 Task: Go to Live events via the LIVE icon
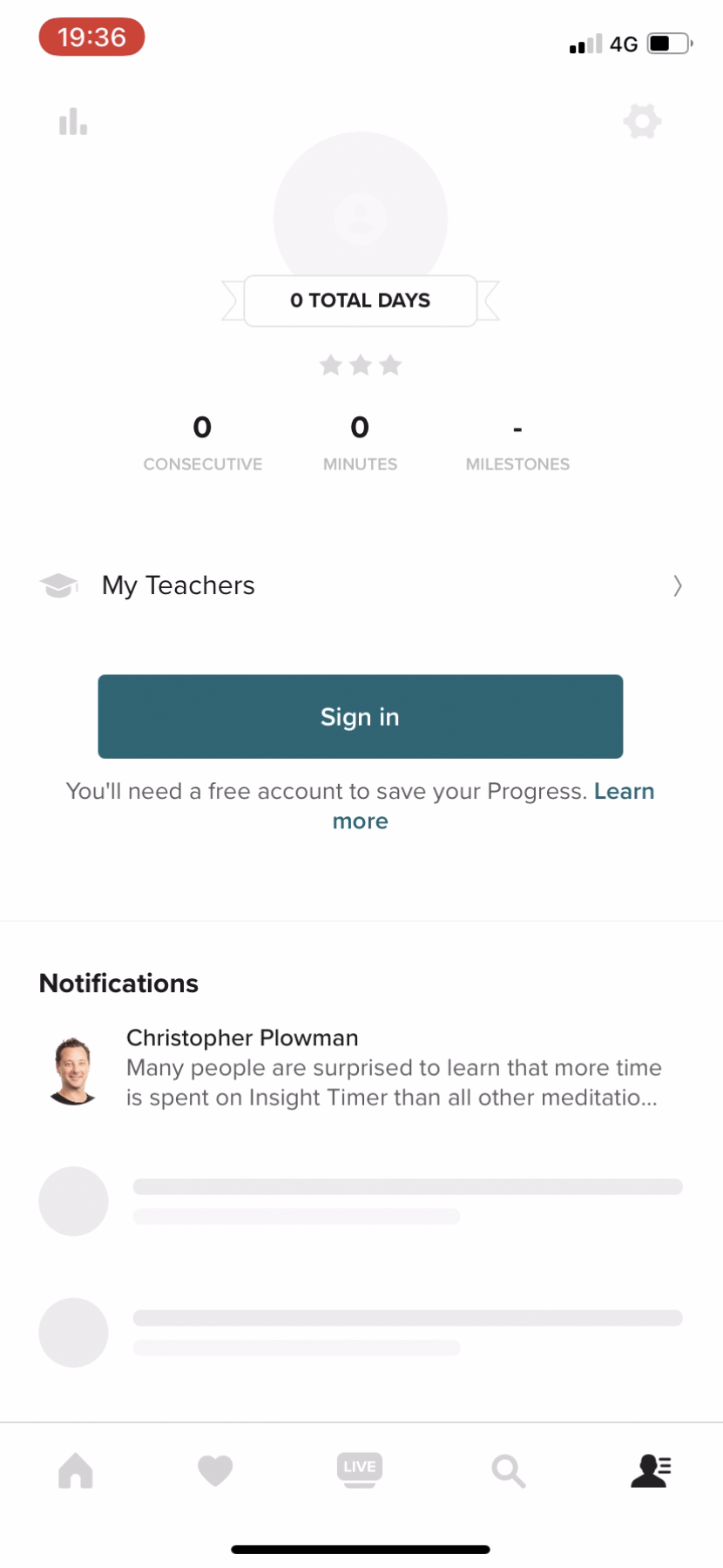pyautogui.click(x=360, y=1470)
